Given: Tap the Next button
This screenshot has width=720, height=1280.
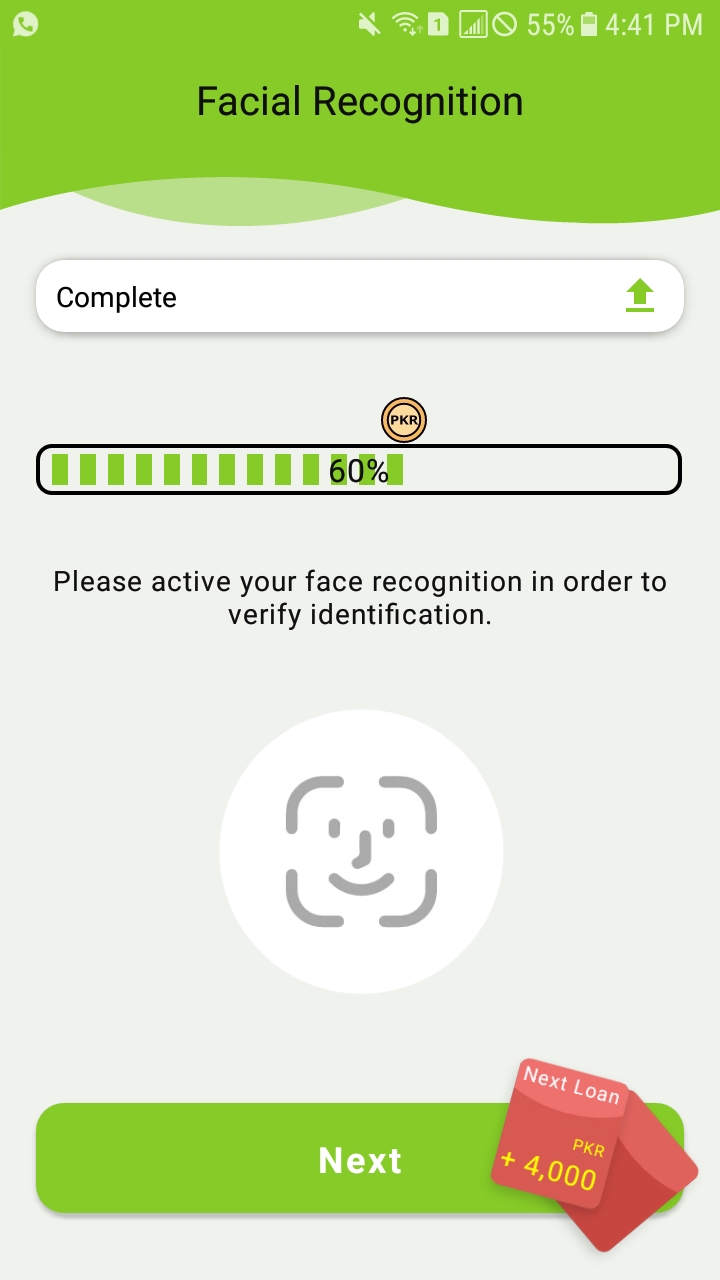Looking at the screenshot, I should pos(300,1159).
